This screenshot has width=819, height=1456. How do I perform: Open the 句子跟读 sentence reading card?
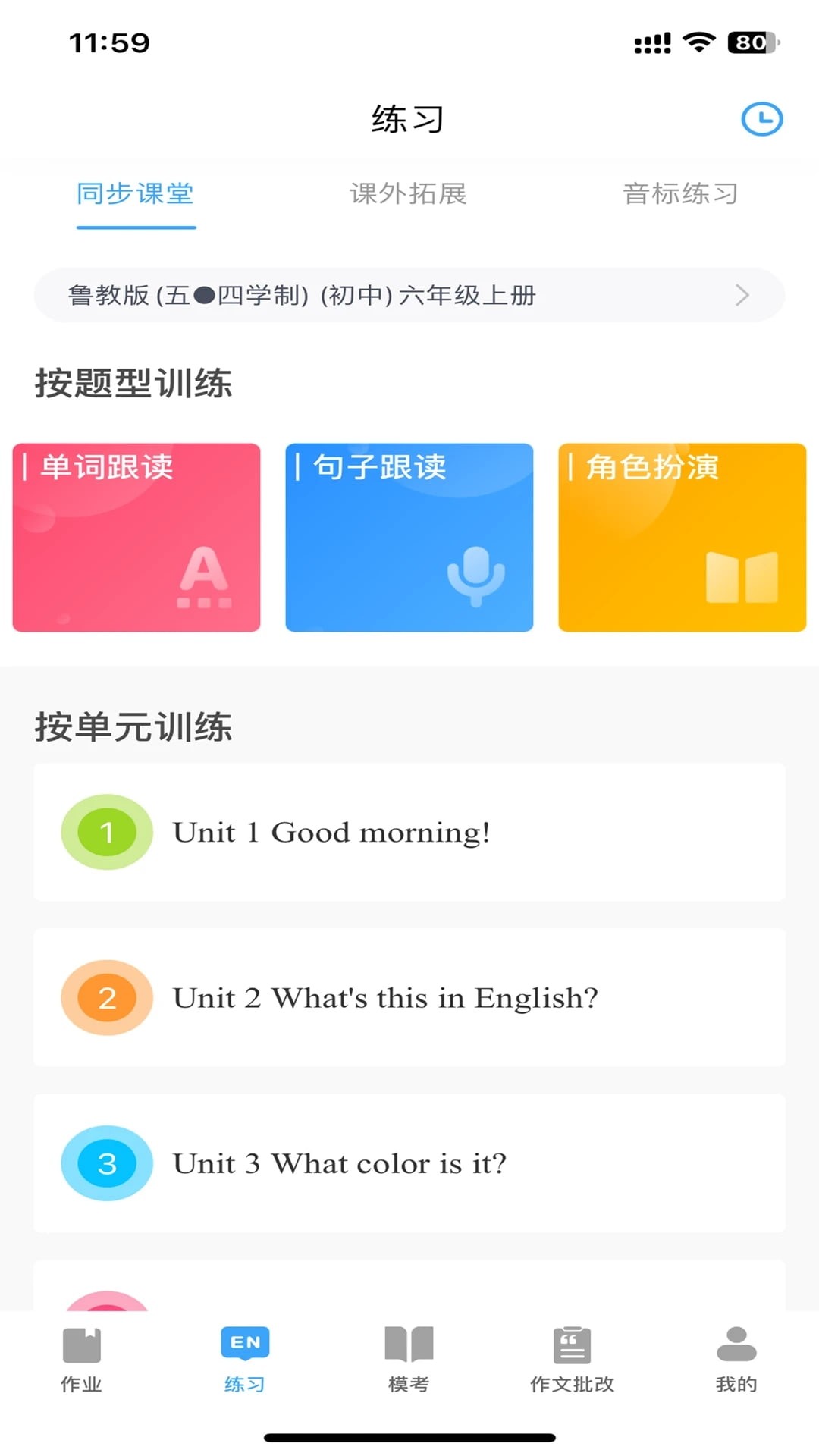click(409, 537)
